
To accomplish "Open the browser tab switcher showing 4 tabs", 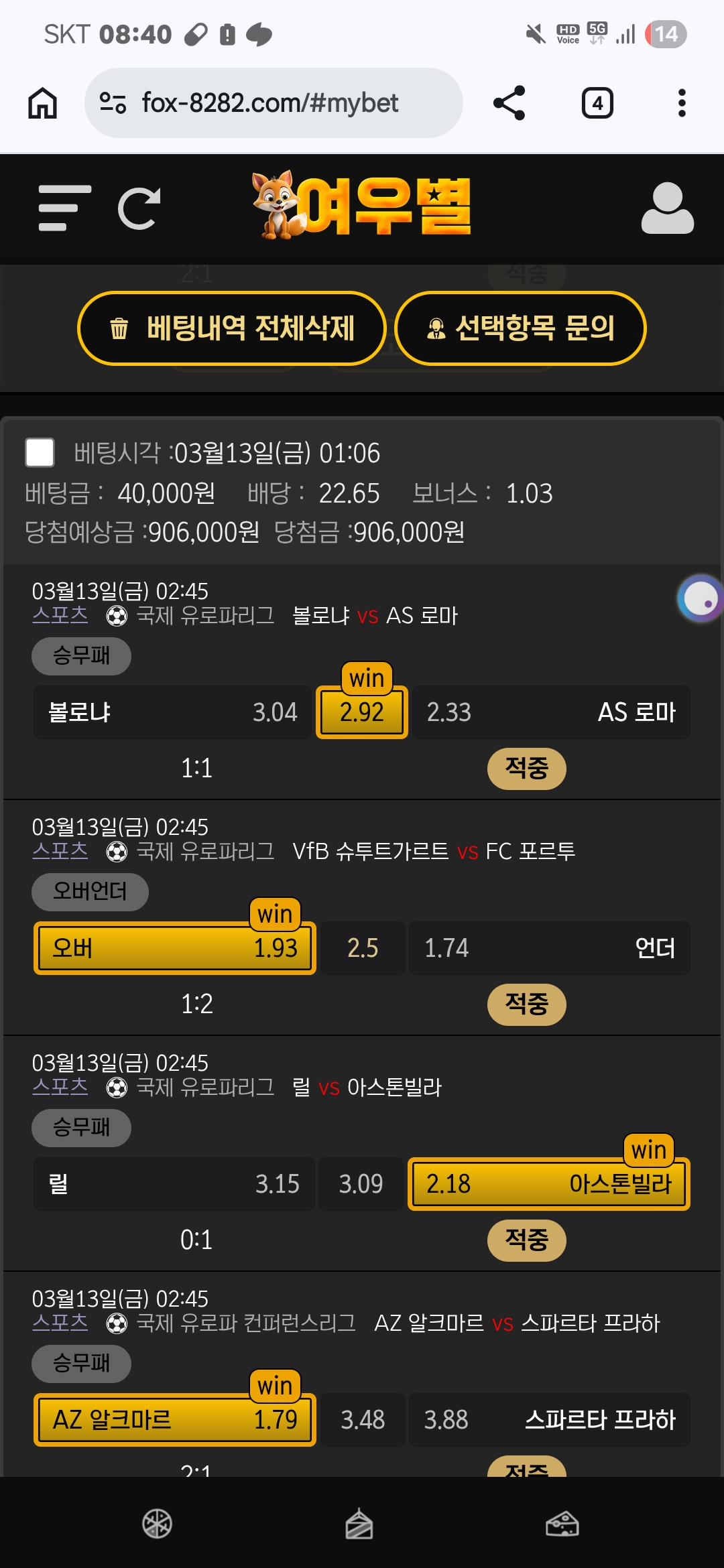I will coord(597,102).
